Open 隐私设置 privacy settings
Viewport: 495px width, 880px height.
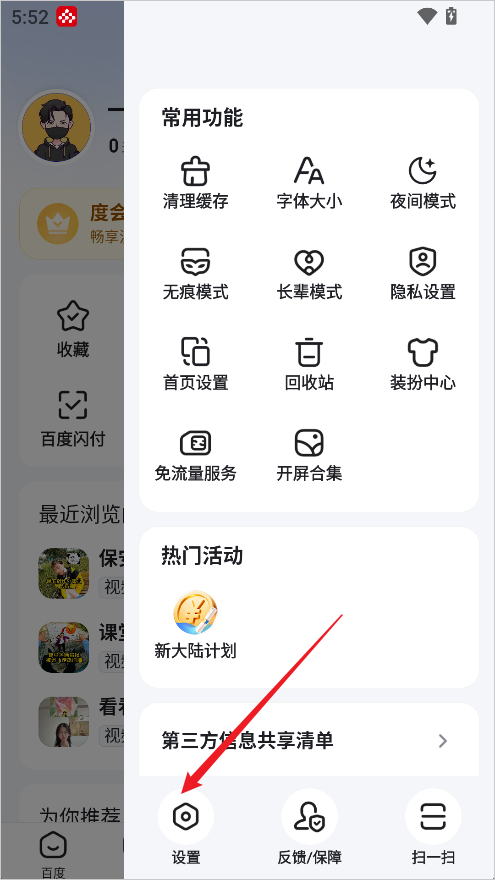(x=423, y=274)
